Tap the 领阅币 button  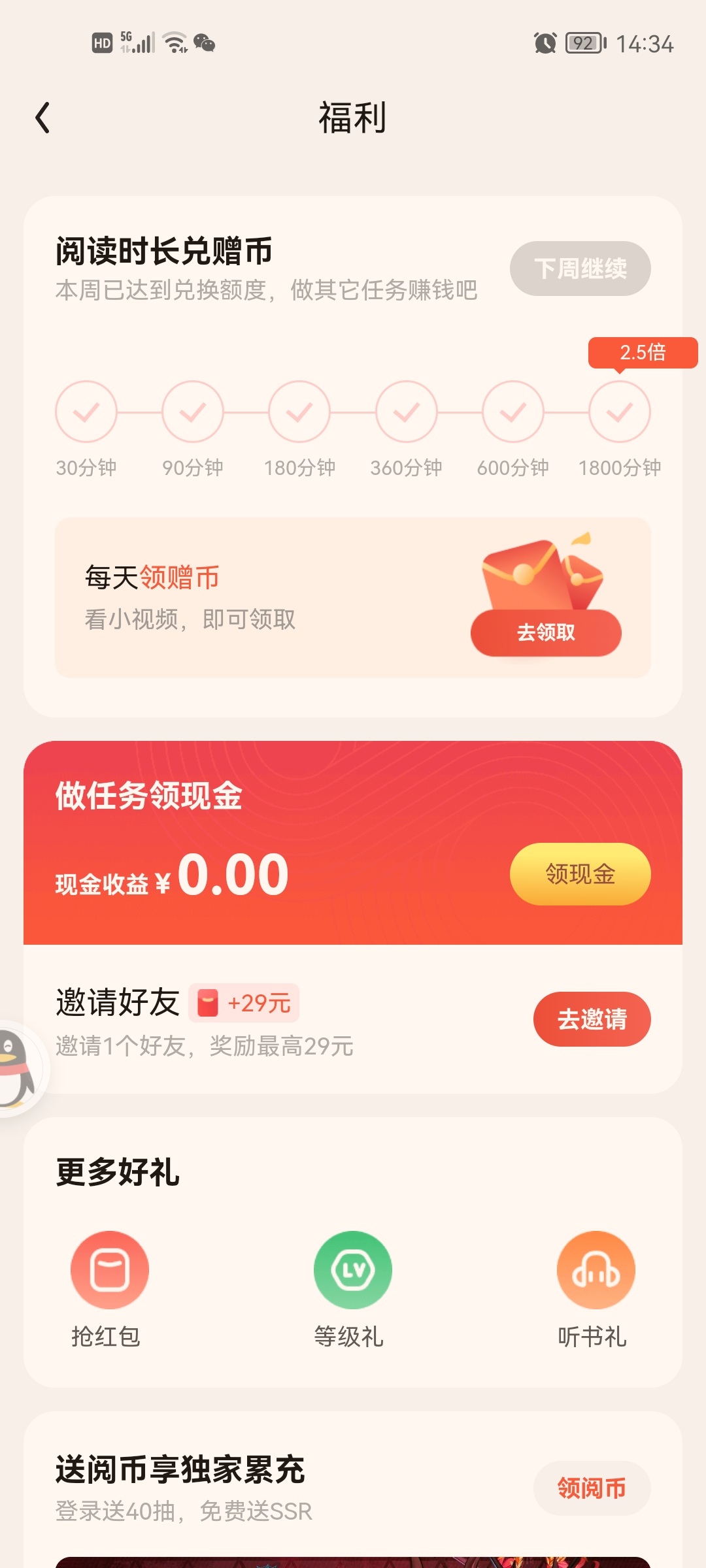click(592, 1488)
